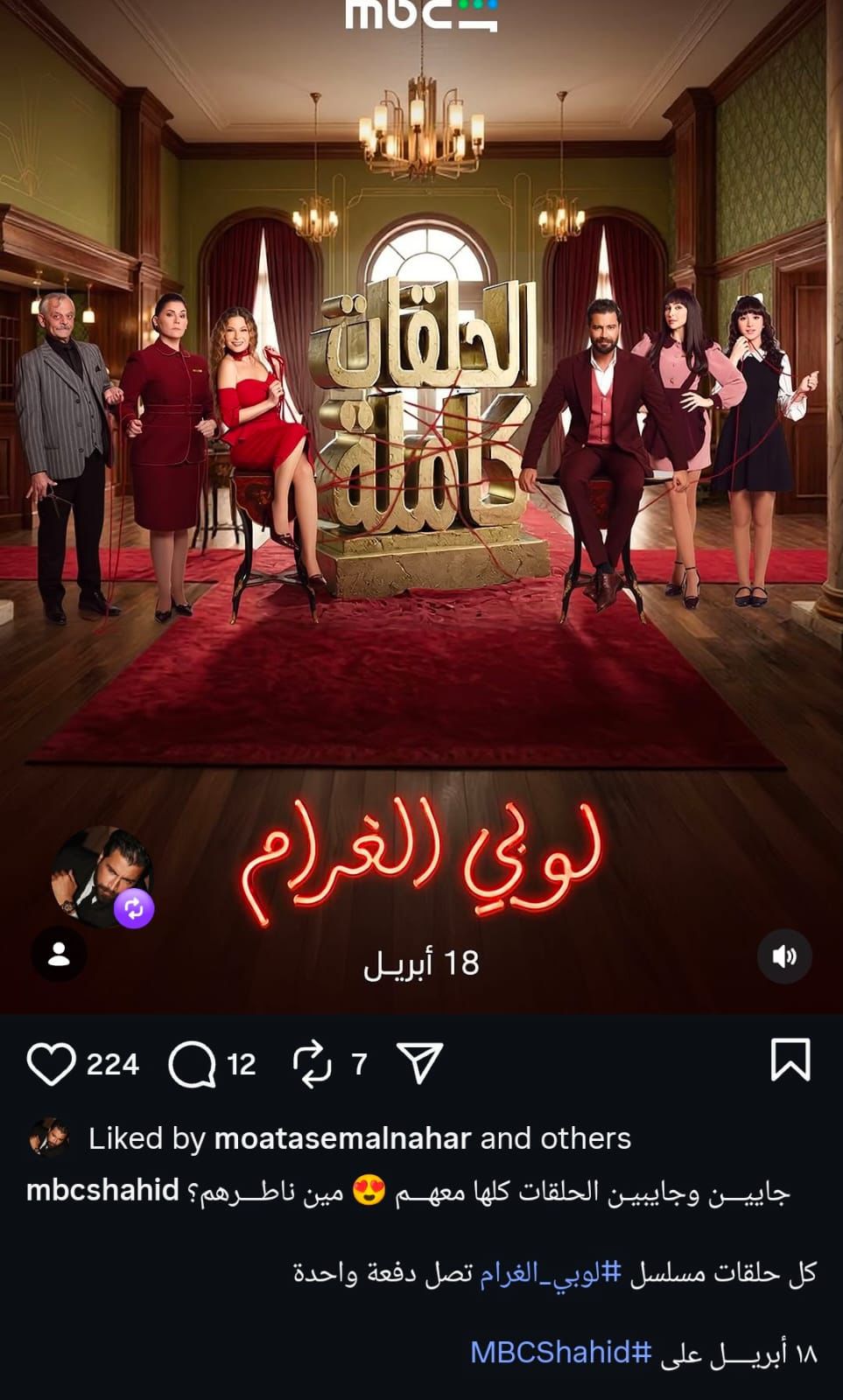Open moatasemalnahar's profile from likes
The width and height of the screenshot is (843, 1400).
[342, 1138]
